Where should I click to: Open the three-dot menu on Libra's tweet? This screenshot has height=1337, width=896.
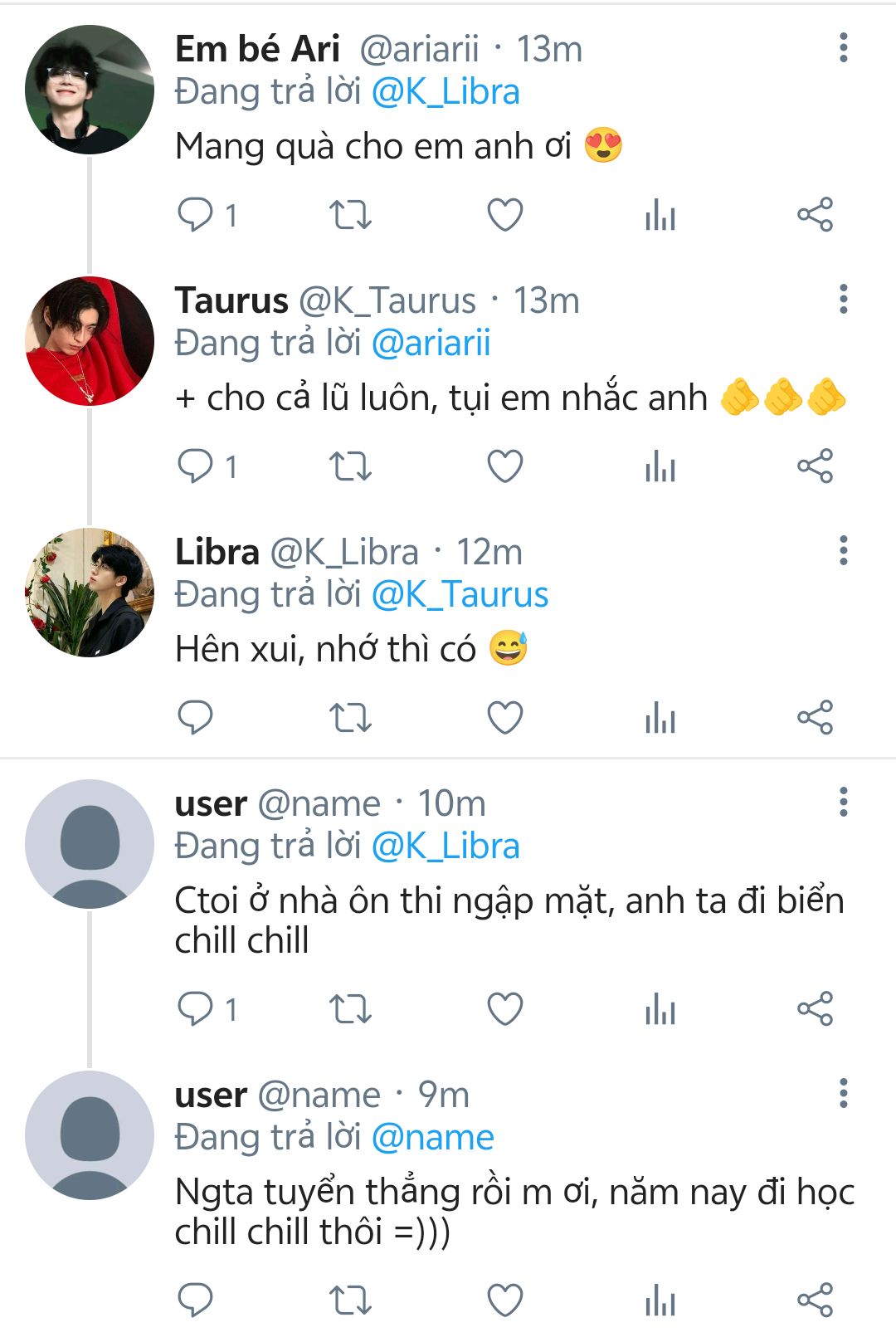(x=843, y=550)
